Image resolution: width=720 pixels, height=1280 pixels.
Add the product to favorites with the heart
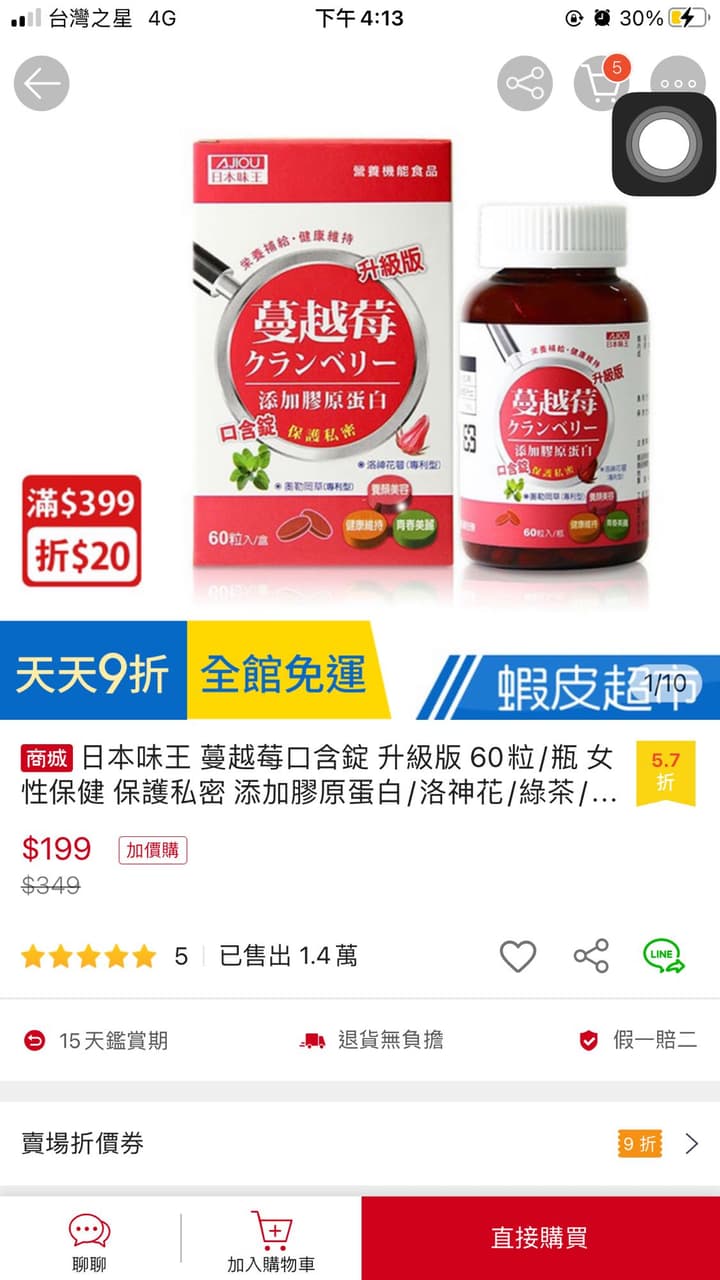pos(518,957)
